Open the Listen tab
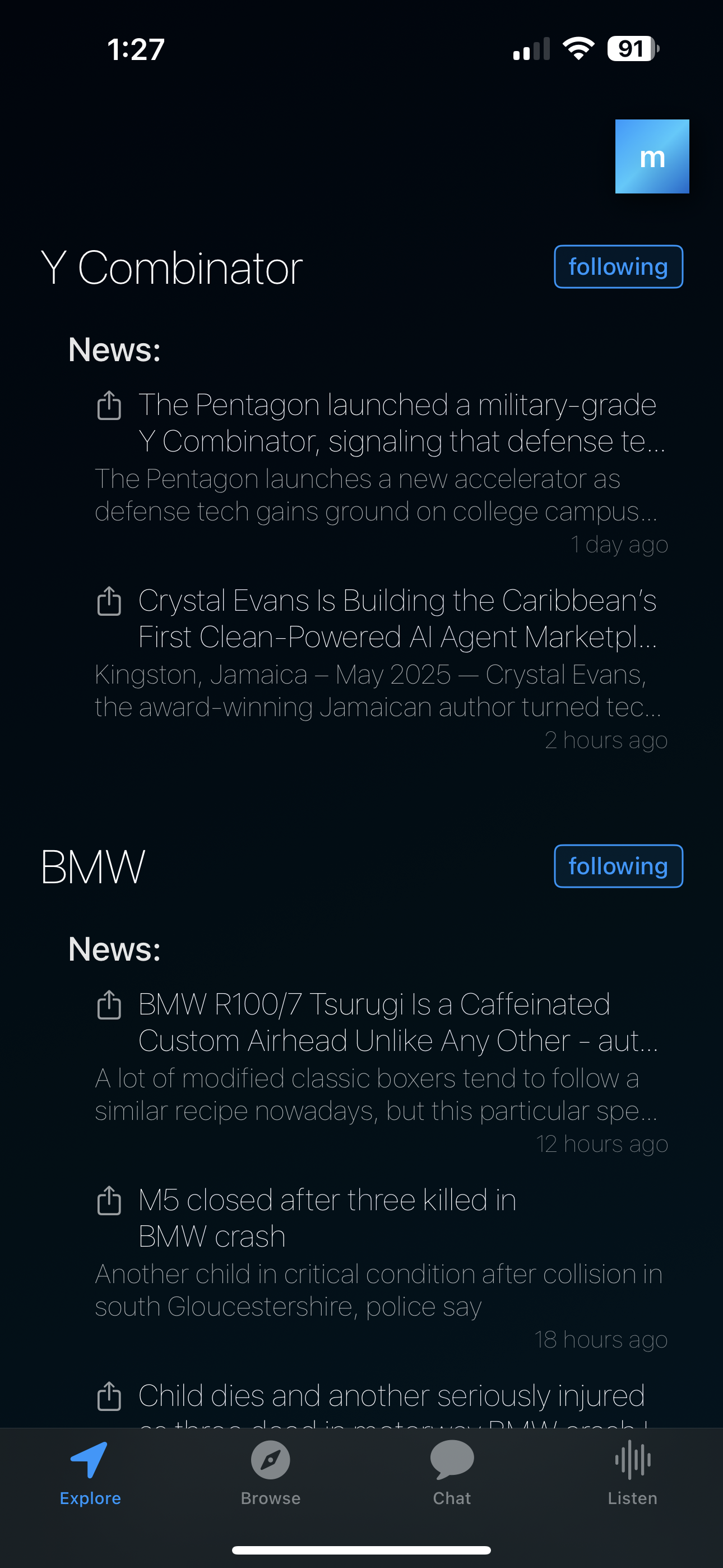The height and width of the screenshot is (1568, 723). 632,1472
